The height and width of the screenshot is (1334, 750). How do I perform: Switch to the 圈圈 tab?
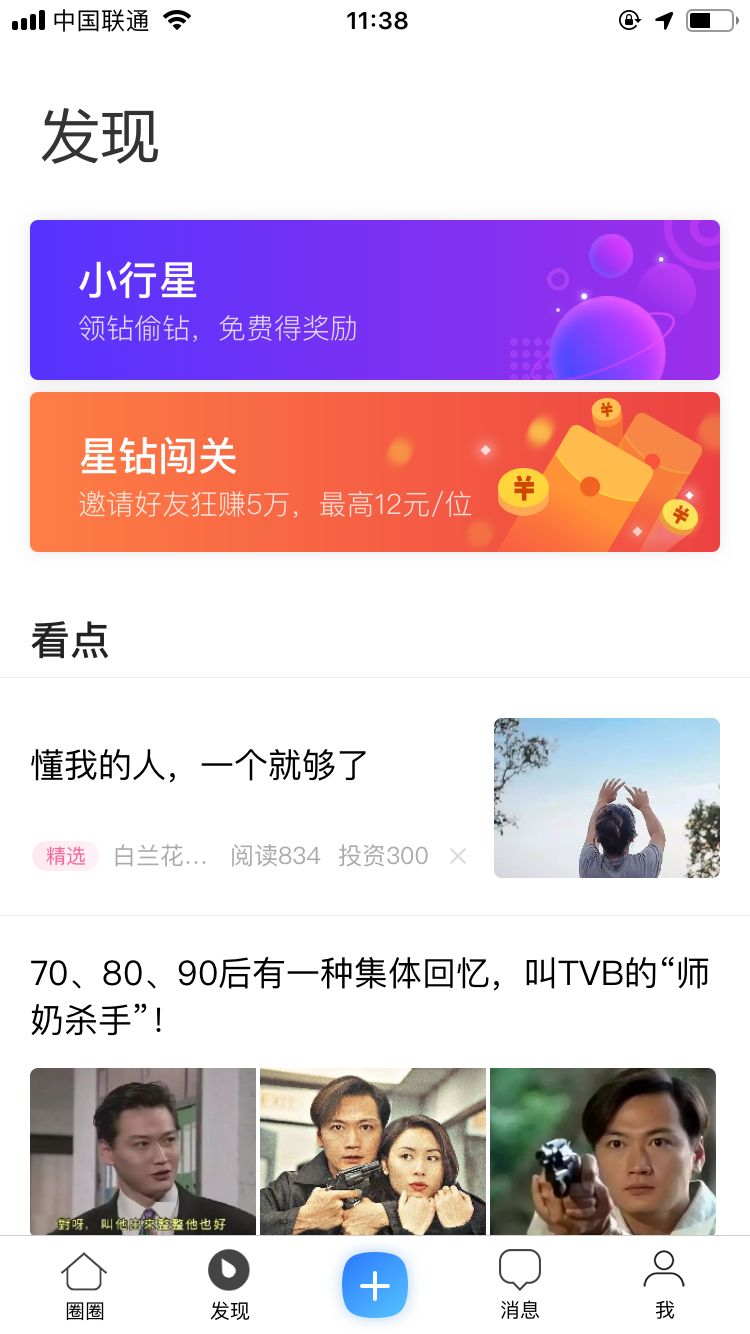tap(84, 1286)
